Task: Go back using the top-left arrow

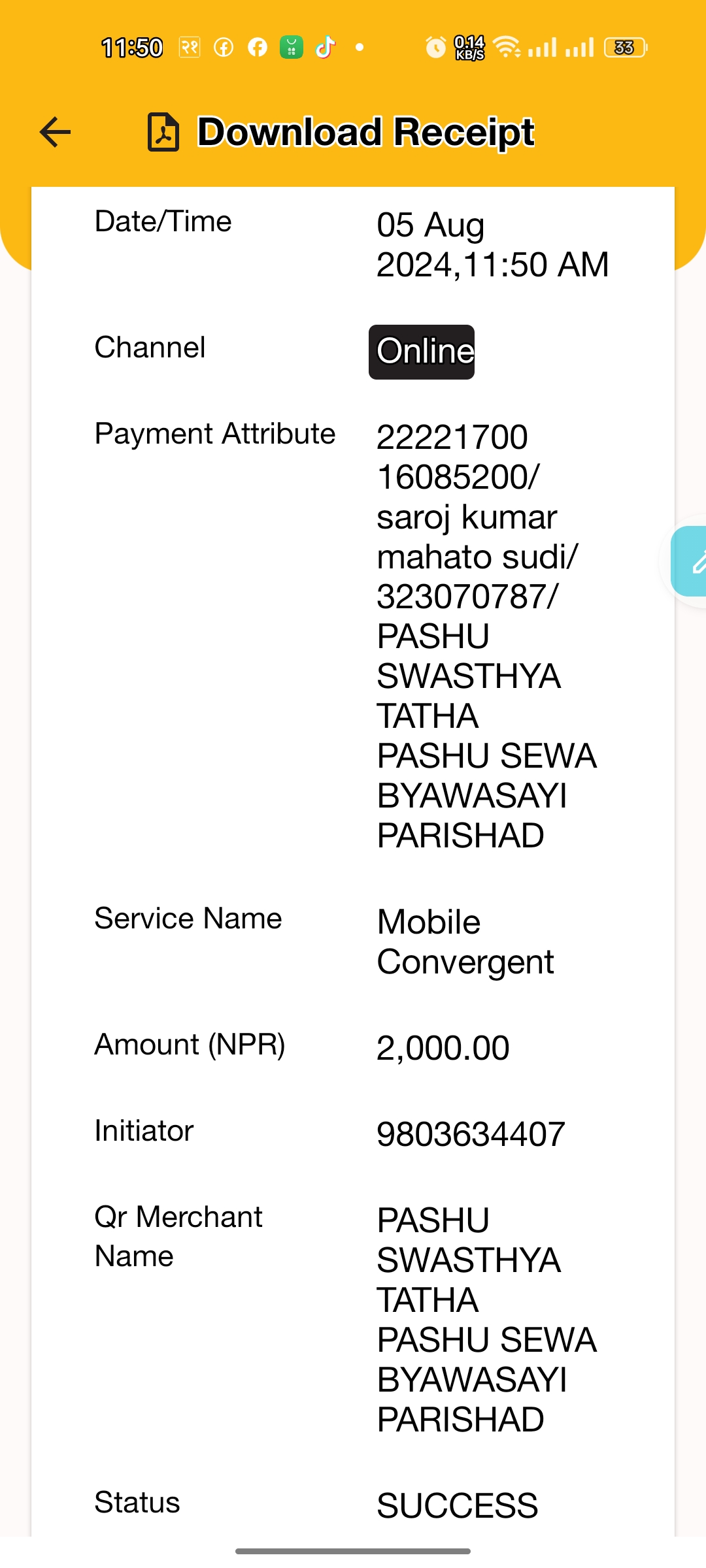Action: point(55,132)
